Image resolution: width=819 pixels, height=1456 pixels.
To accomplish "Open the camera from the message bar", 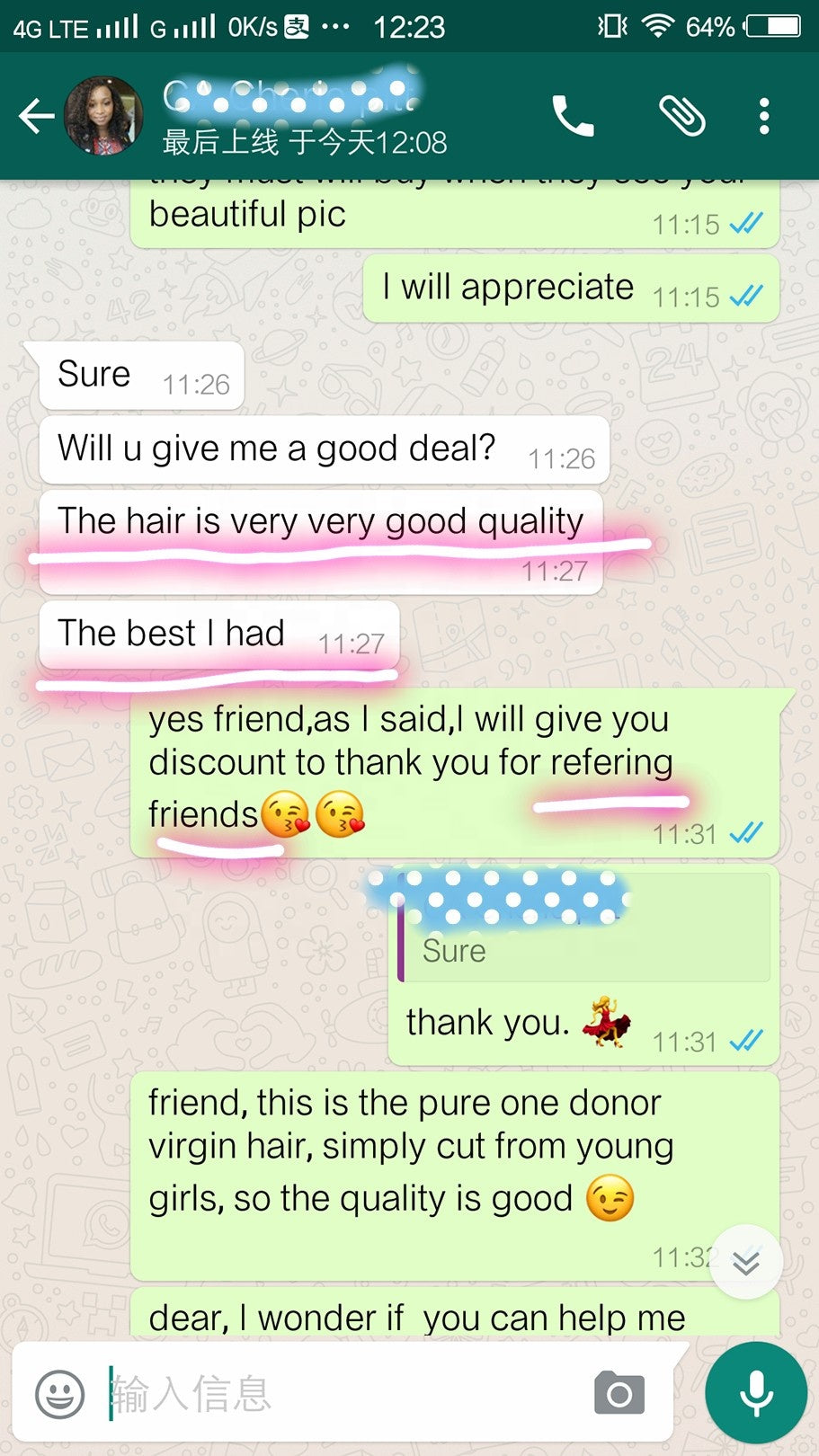I will (619, 1394).
